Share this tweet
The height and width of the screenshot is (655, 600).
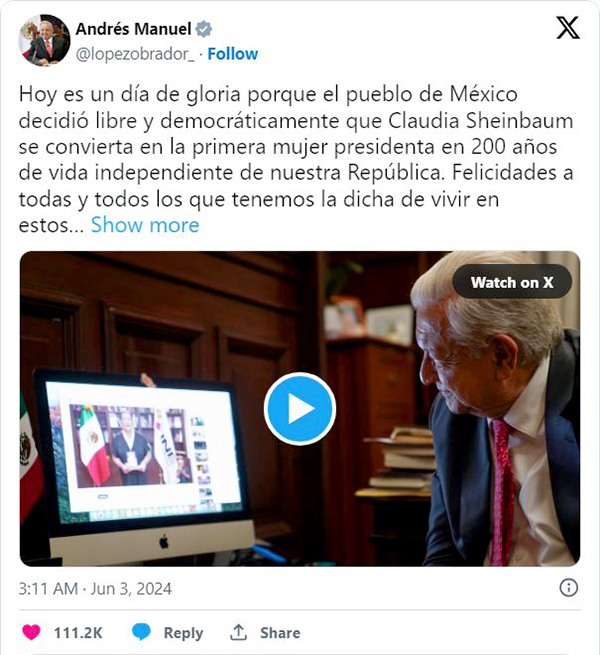click(266, 633)
